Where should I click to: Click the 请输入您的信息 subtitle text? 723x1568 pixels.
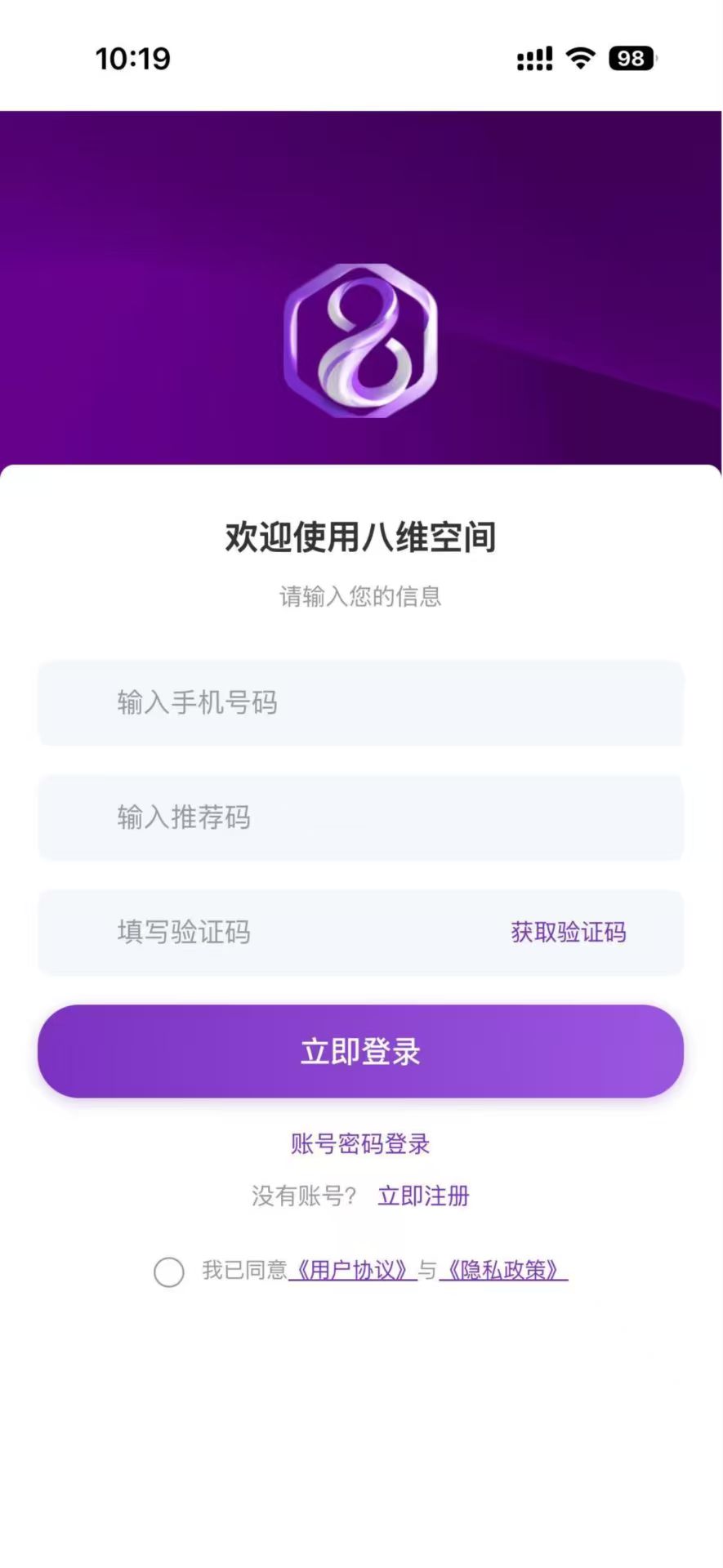360,596
